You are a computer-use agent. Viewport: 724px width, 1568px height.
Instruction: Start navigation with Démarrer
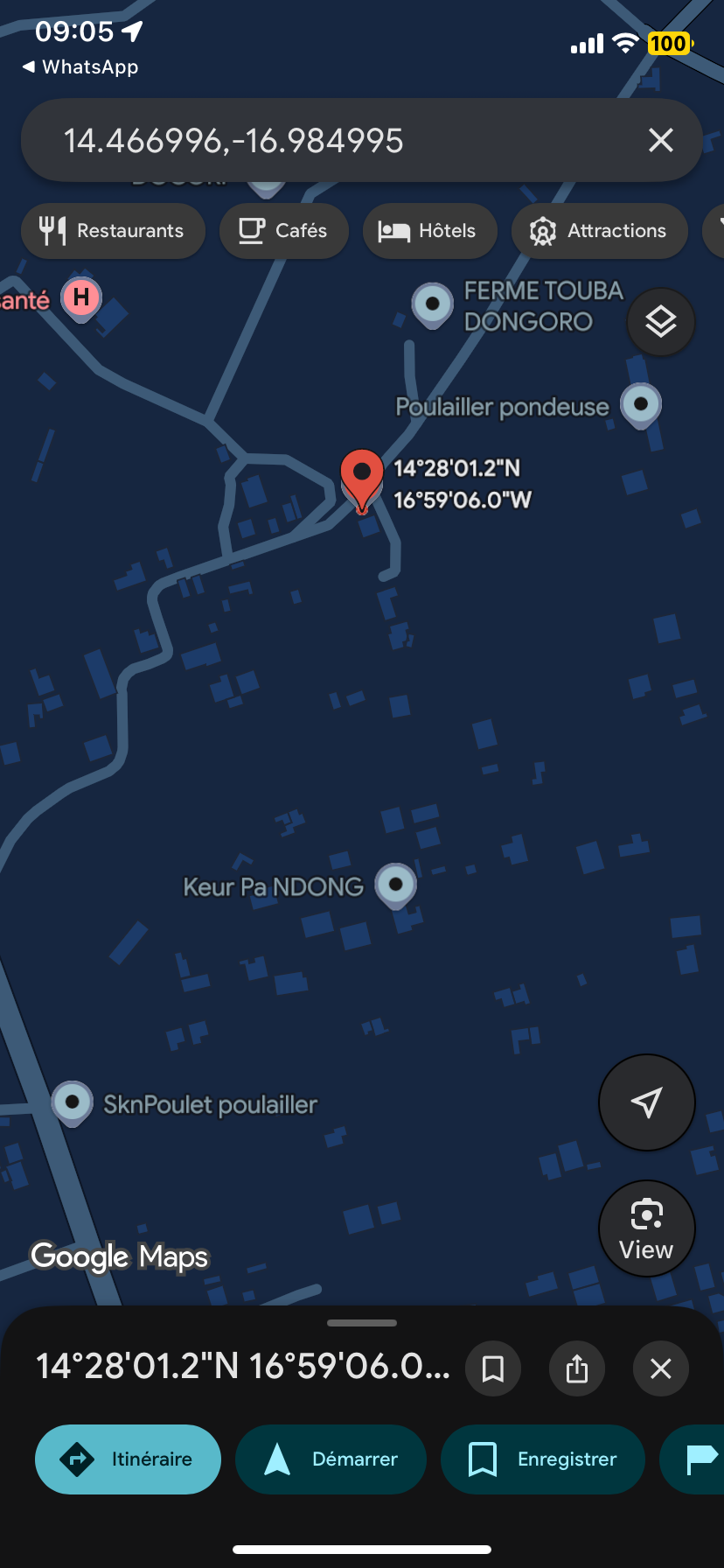point(331,1459)
